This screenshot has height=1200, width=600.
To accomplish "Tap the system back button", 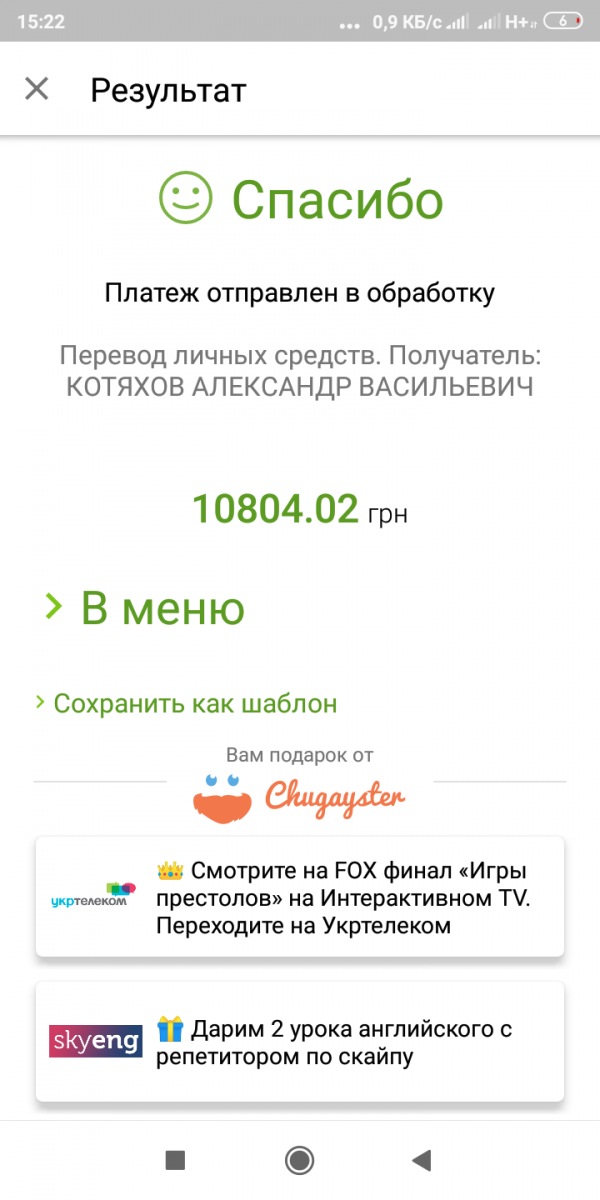I will [x=422, y=1160].
